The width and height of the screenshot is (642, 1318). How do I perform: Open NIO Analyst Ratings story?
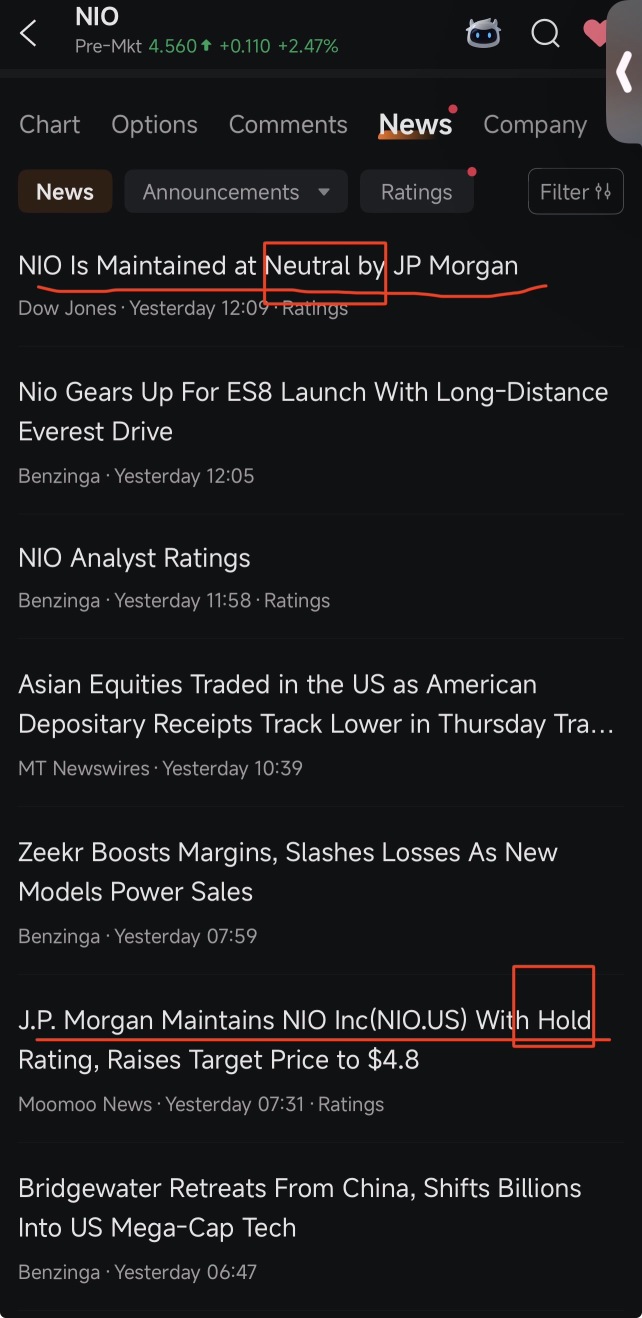click(x=320, y=578)
